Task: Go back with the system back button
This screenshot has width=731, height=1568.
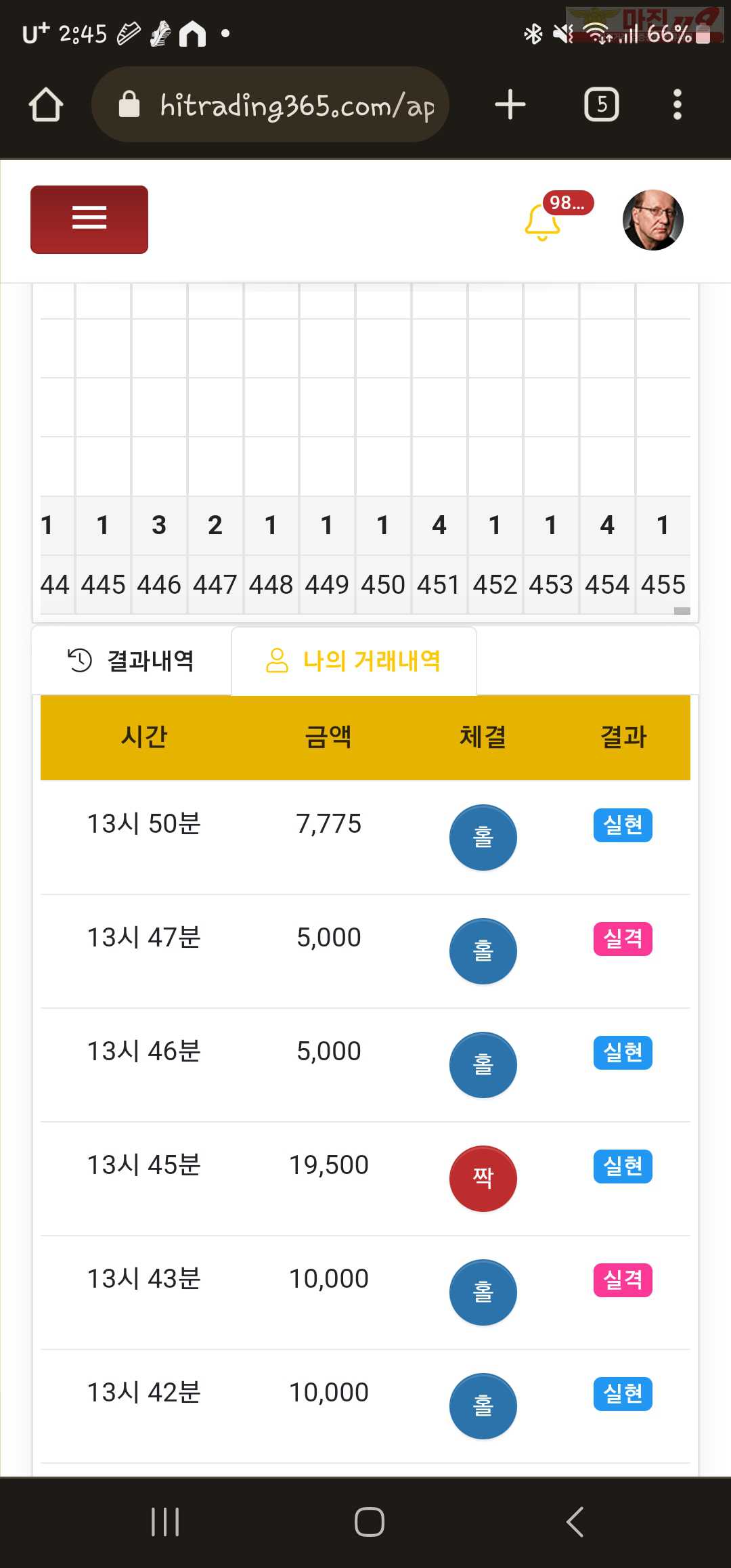Action: tap(575, 1522)
